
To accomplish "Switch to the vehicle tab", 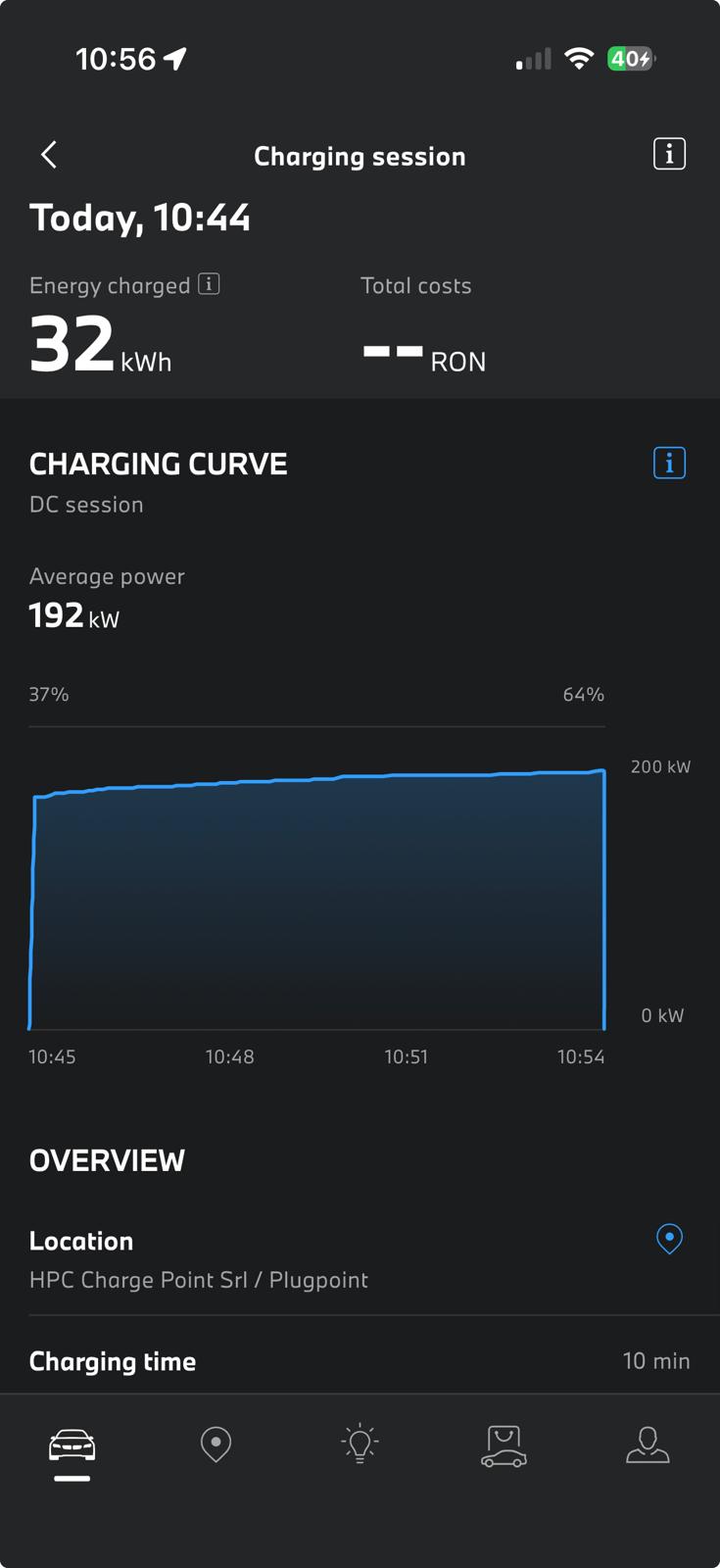I will 72,1445.
